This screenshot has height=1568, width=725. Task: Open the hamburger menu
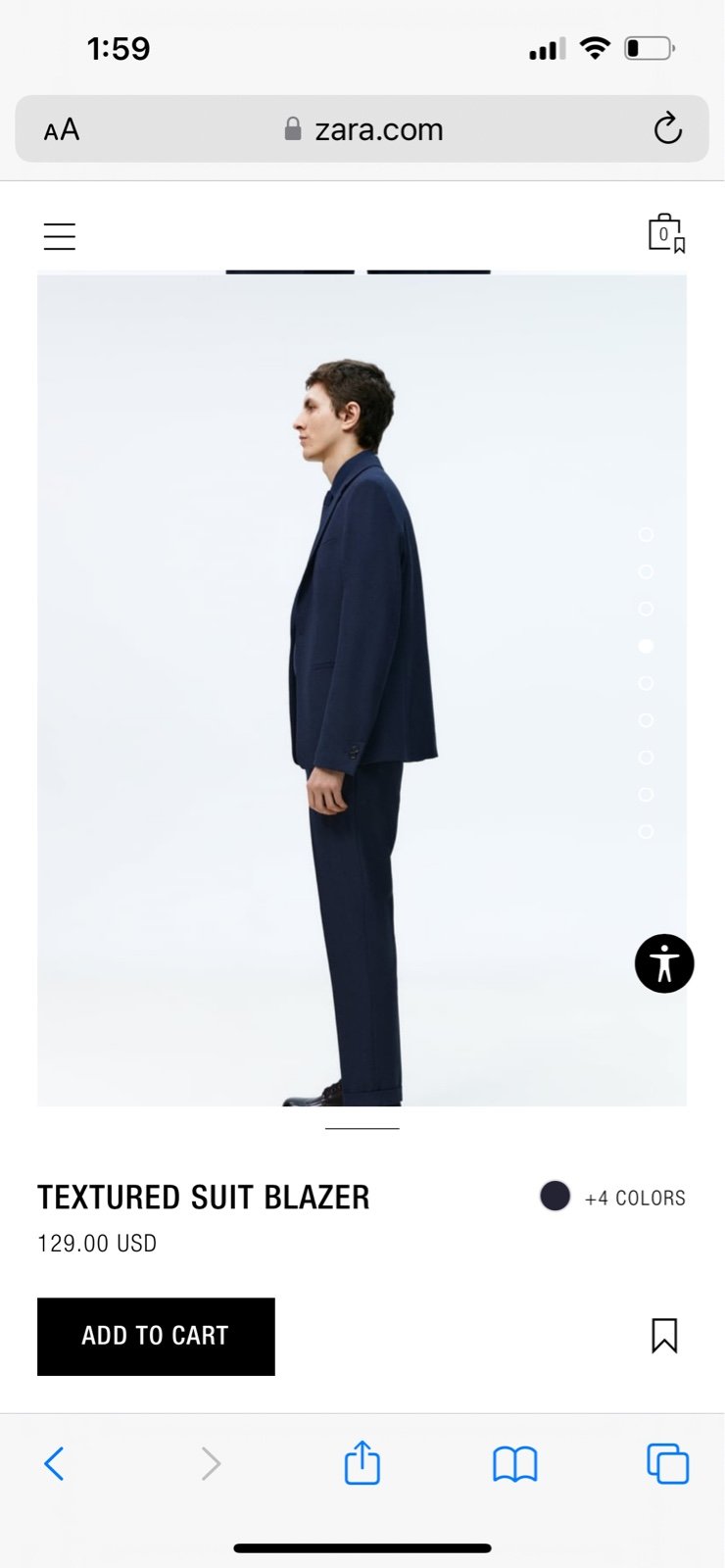tap(59, 236)
